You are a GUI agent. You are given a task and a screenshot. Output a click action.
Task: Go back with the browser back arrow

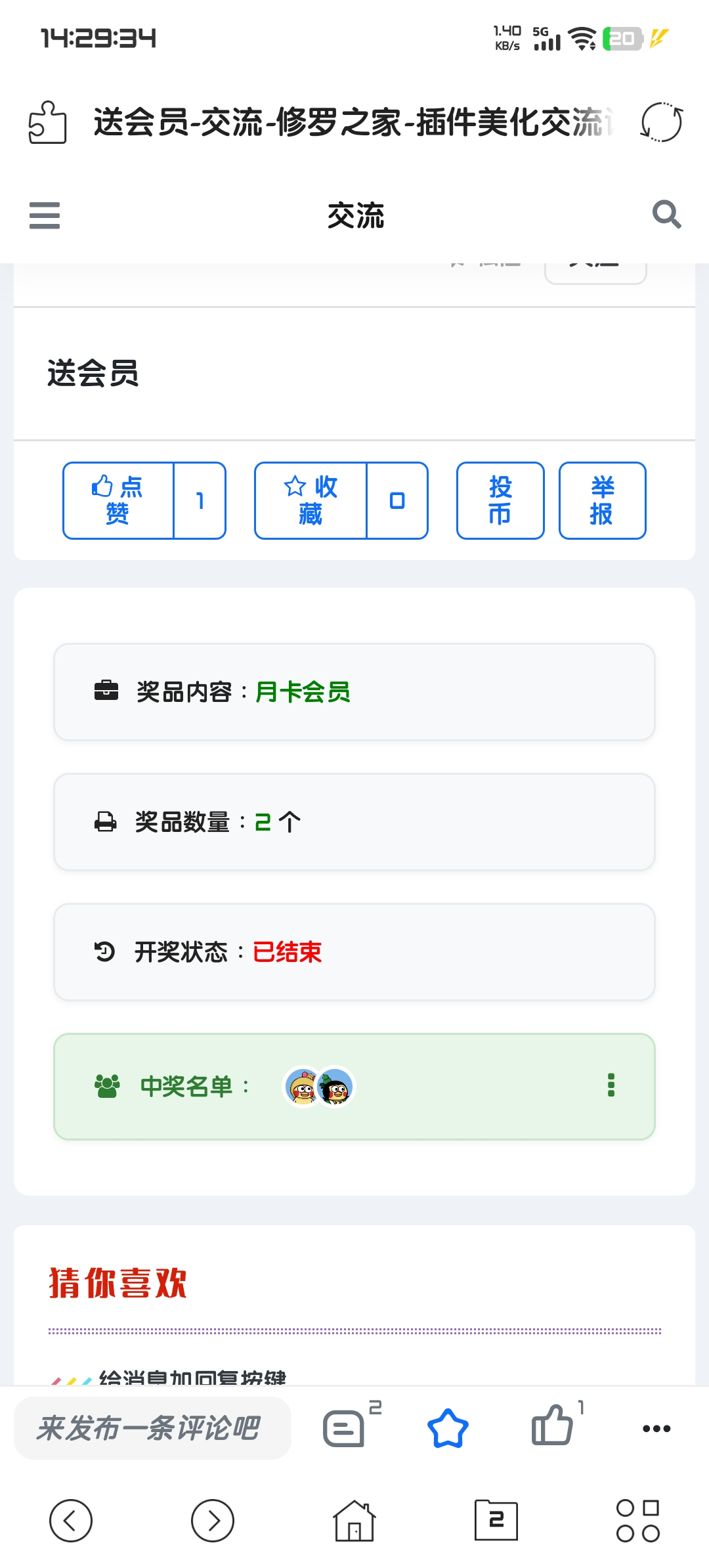[71, 1520]
